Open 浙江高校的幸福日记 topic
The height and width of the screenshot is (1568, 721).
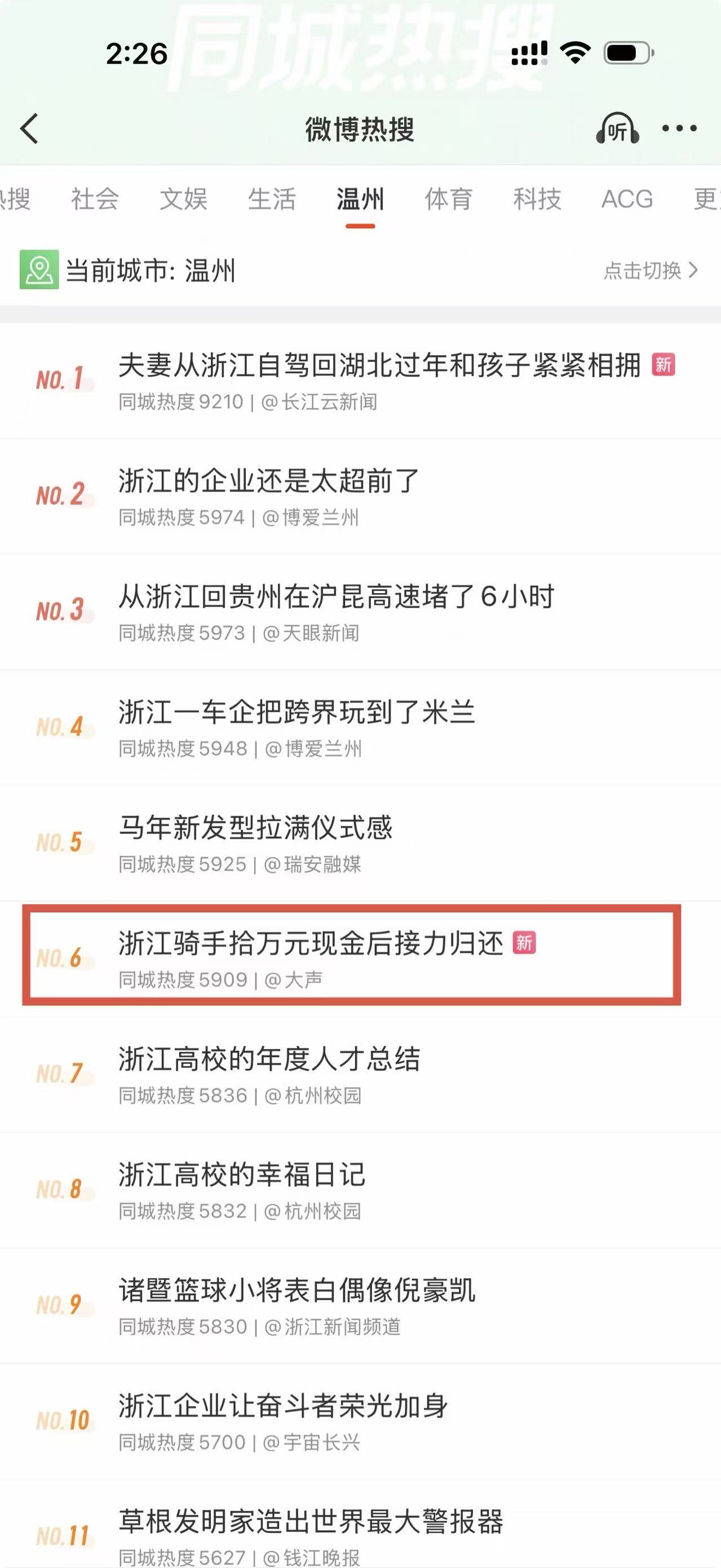pyautogui.click(x=241, y=1176)
